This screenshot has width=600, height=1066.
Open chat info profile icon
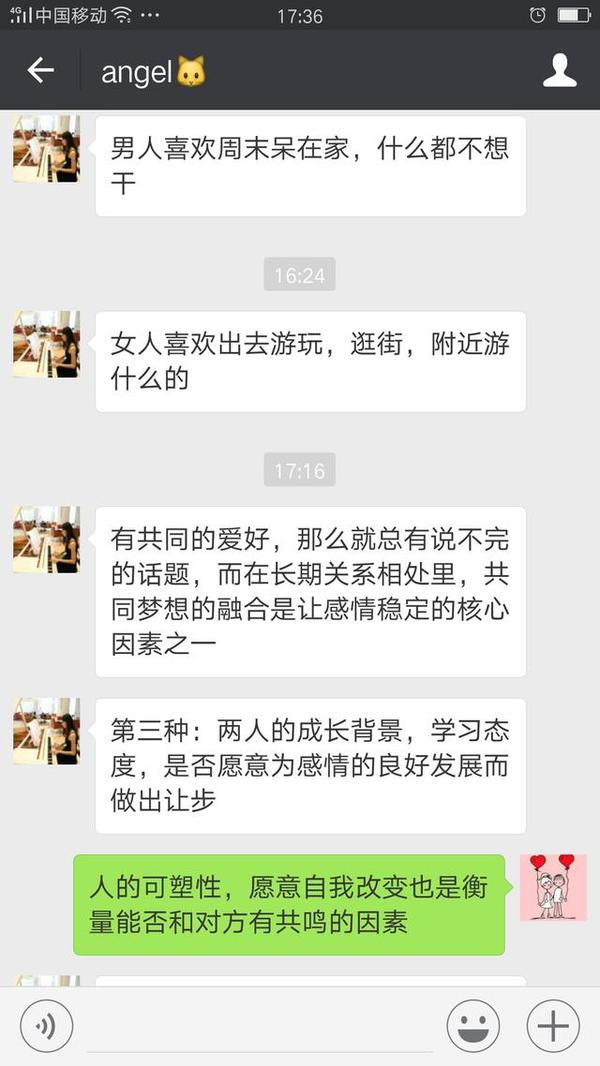coord(560,70)
